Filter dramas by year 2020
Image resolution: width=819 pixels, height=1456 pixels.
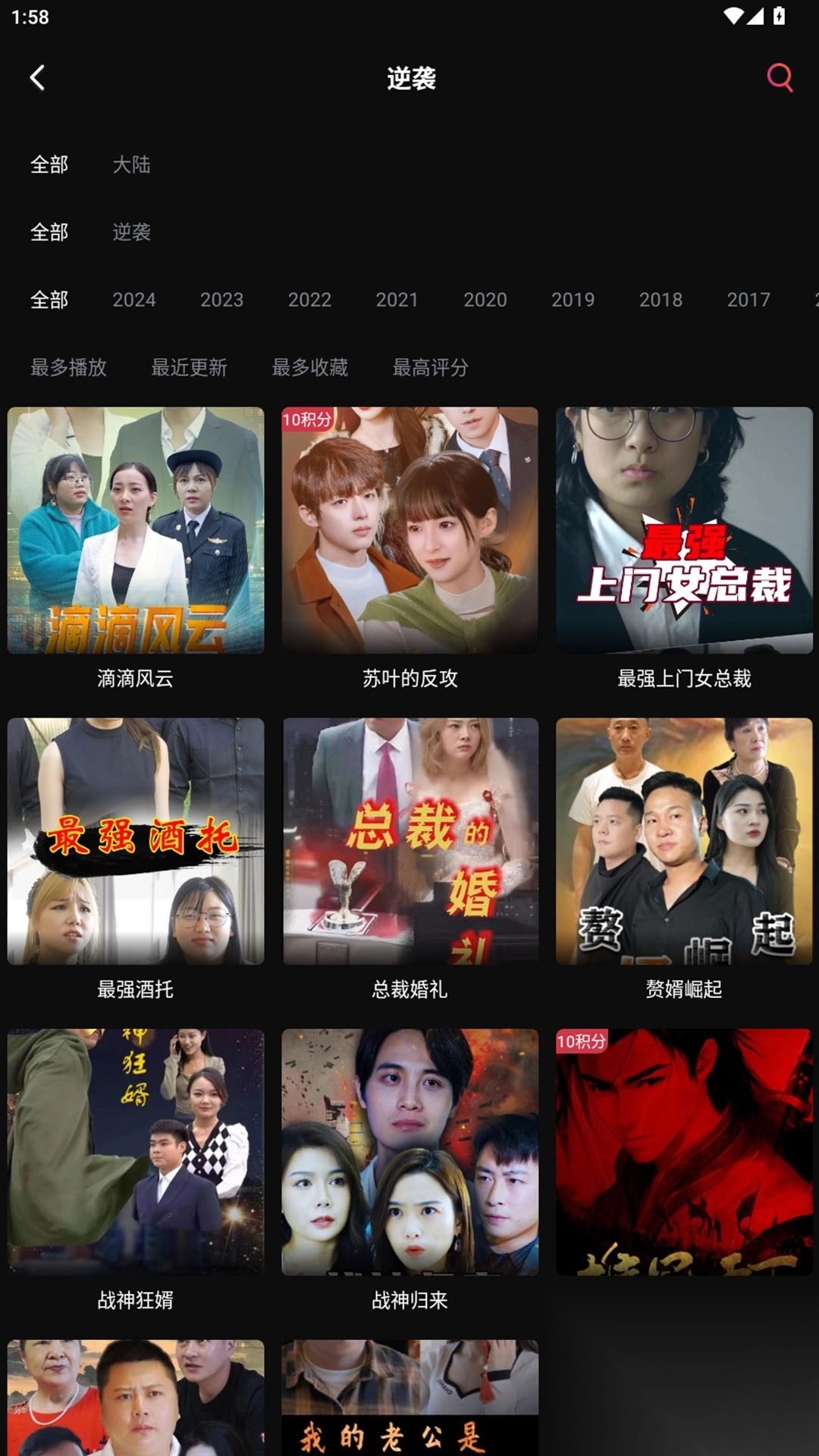tap(485, 300)
